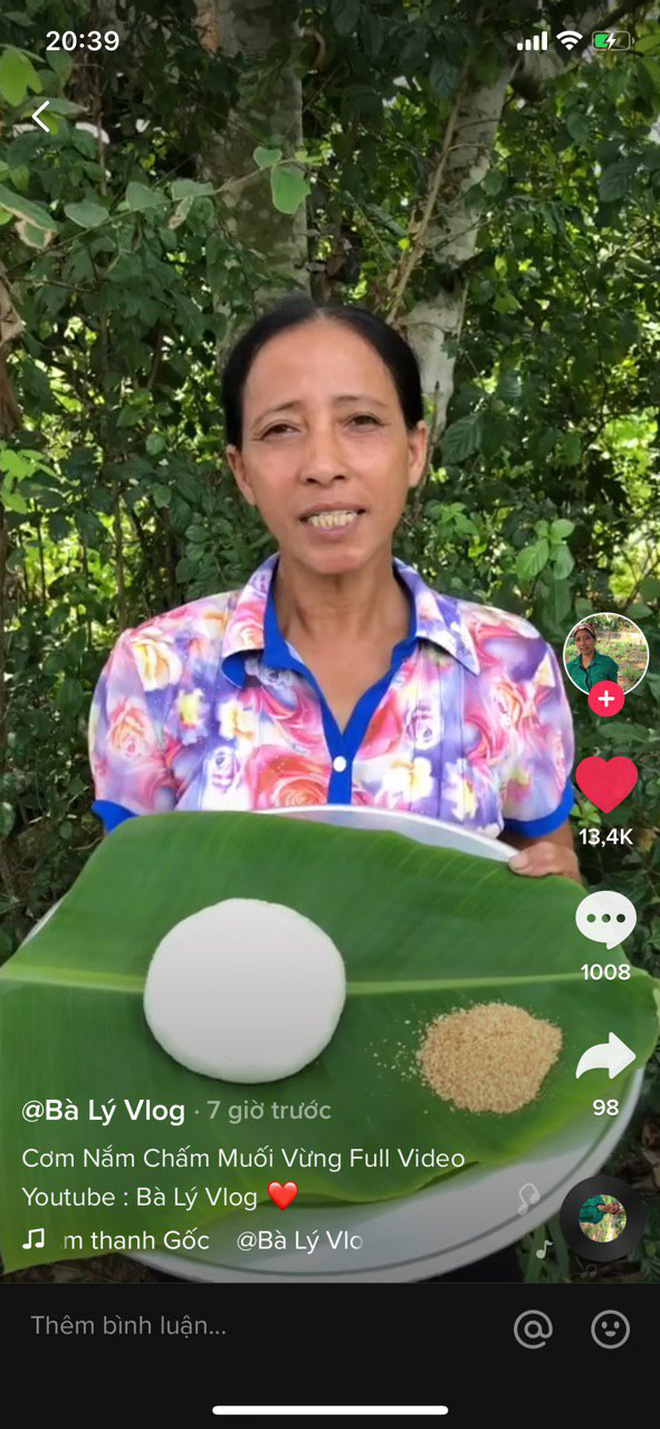Open the @Bà Lý Vlog username link
The image size is (660, 1429).
(x=103, y=1110)
